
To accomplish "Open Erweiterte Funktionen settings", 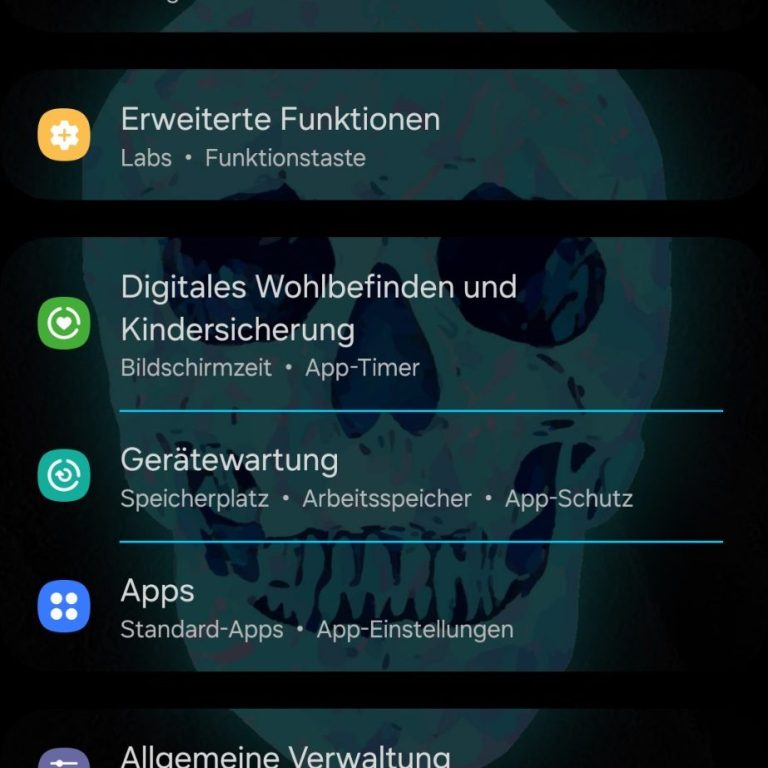I will tap(280, 135).
